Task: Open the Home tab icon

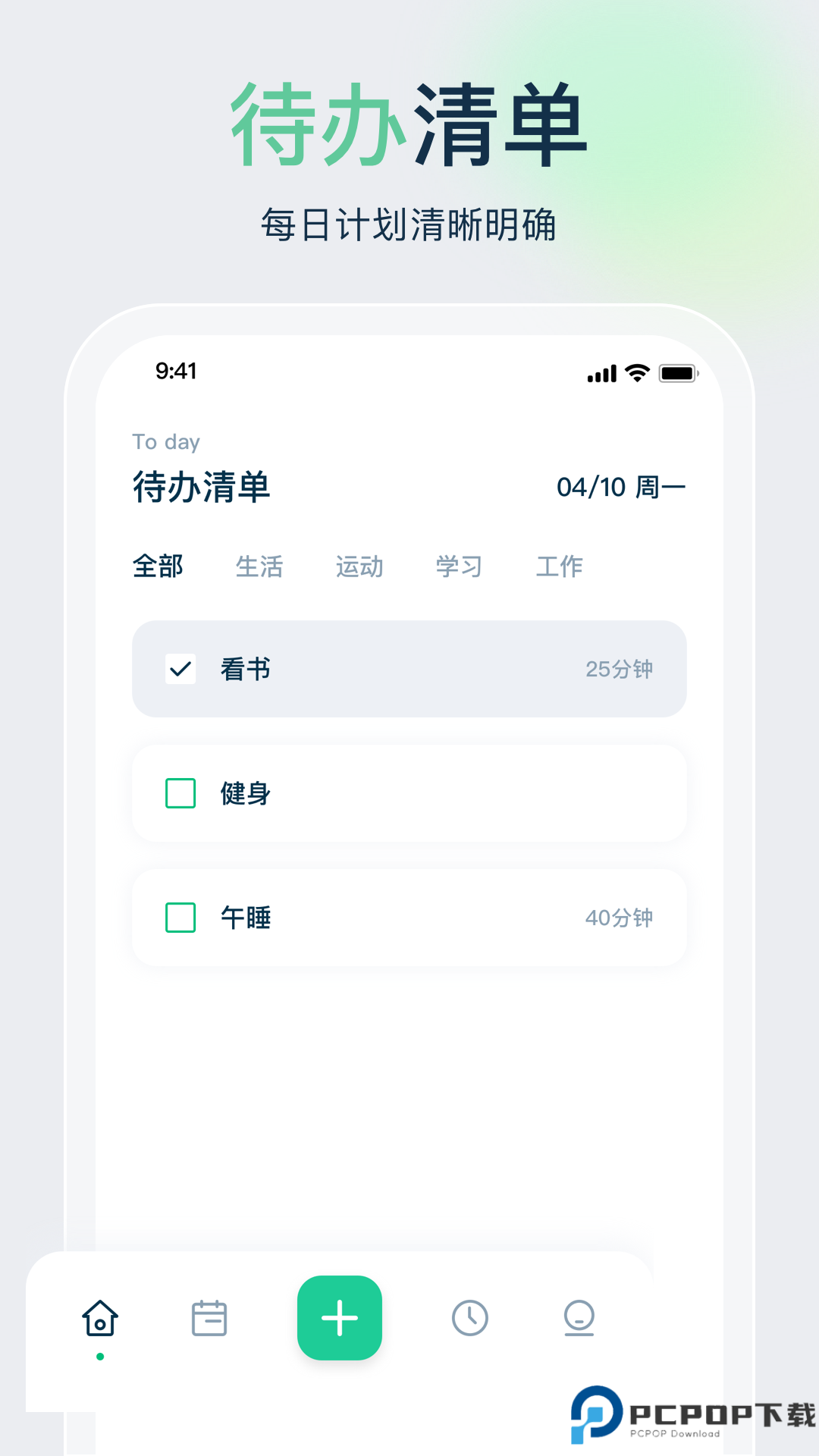Action: (x=101, y=1318)
